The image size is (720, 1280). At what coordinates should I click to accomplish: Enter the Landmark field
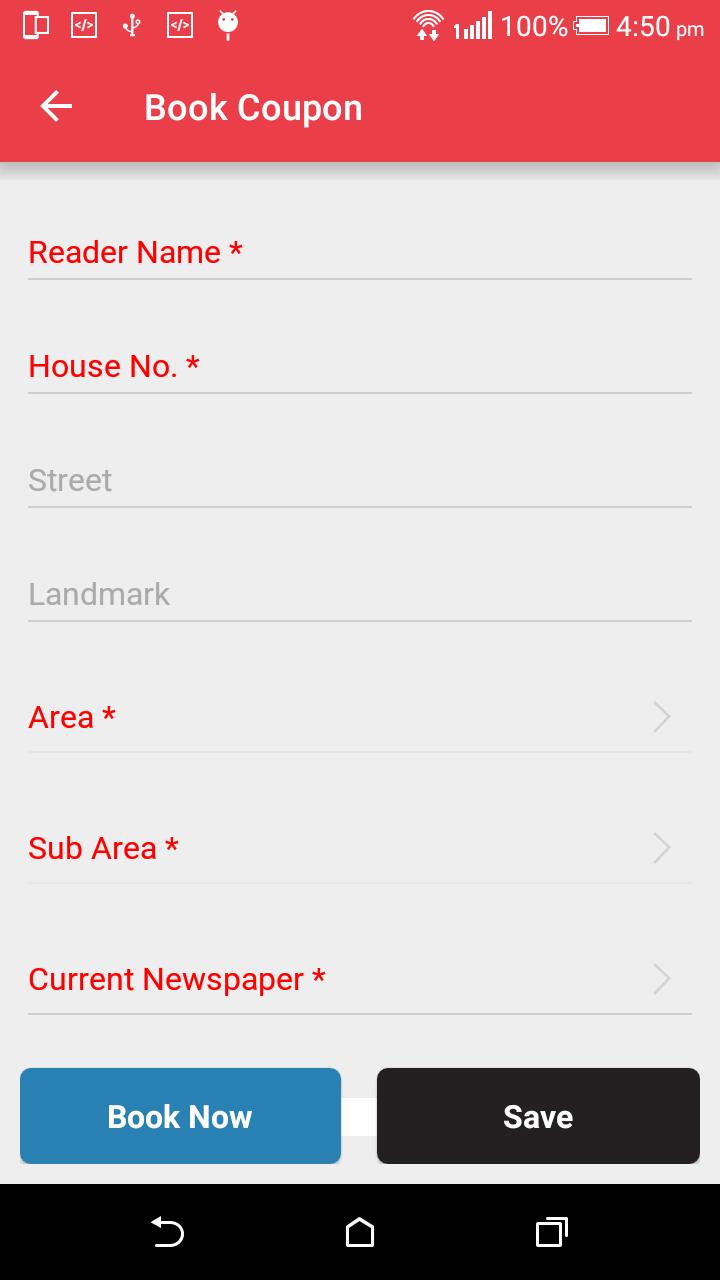pos(360,595)
